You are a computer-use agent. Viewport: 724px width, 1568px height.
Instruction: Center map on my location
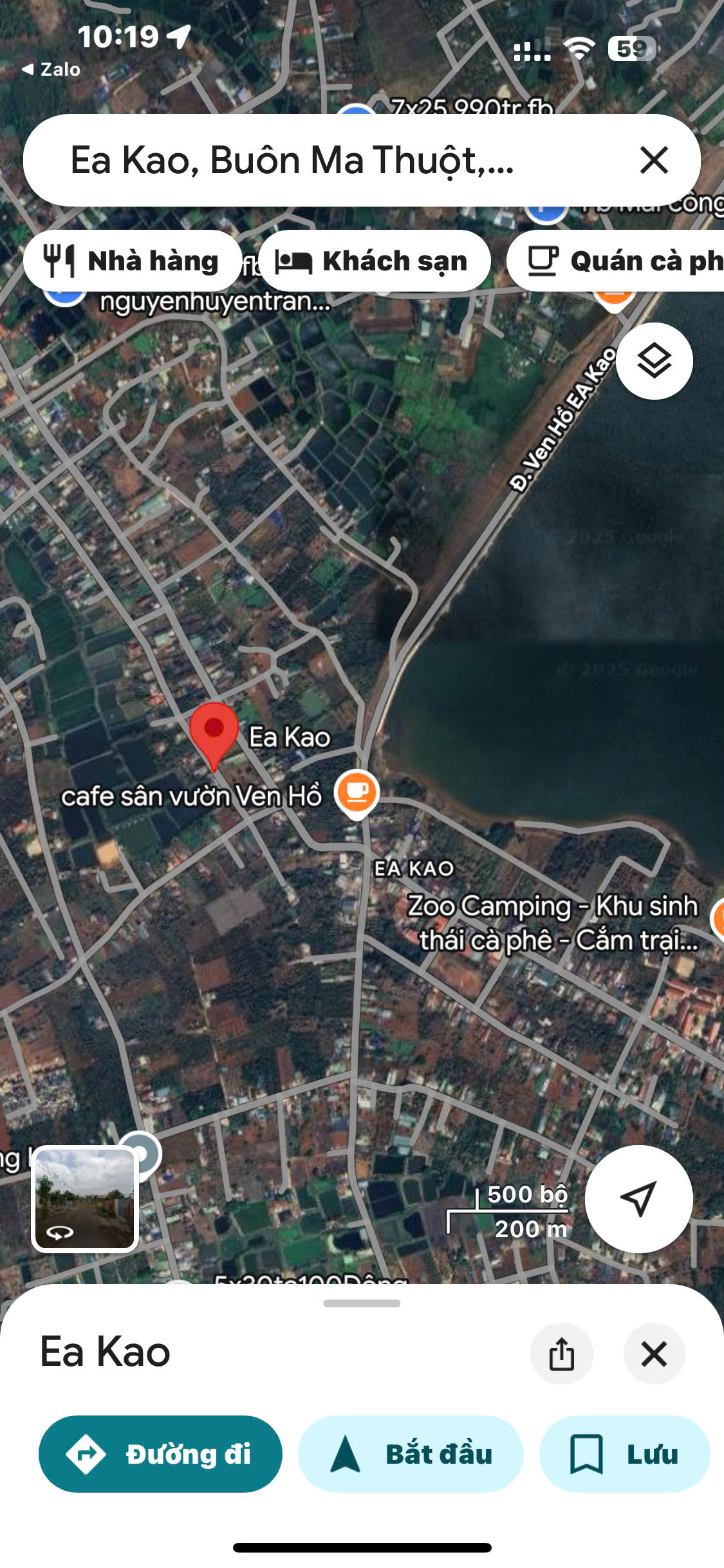[638, 1199]
